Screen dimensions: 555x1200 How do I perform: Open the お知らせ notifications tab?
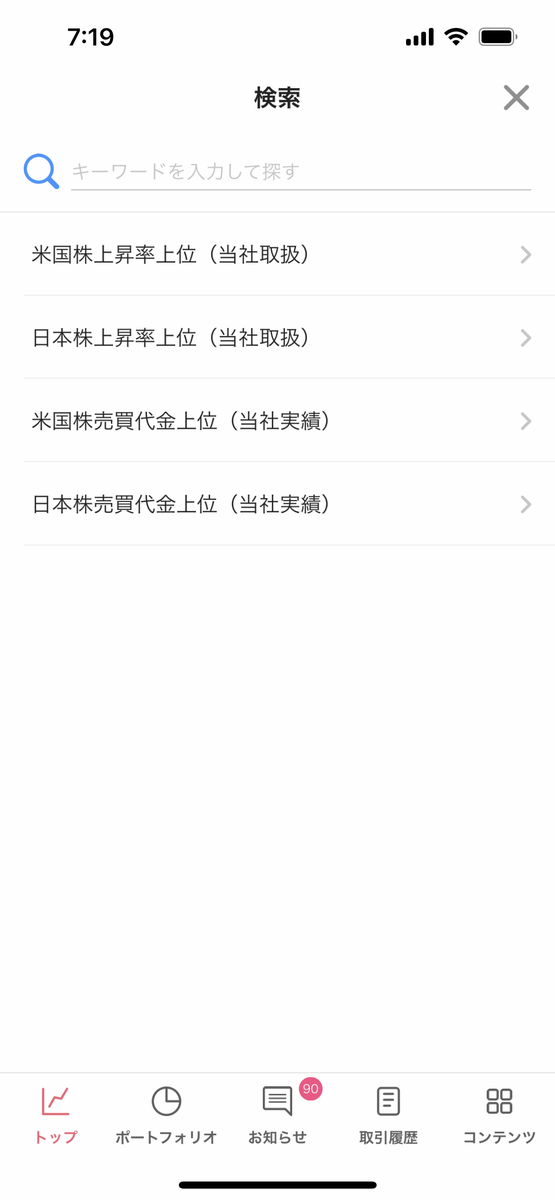point(277,1115)
